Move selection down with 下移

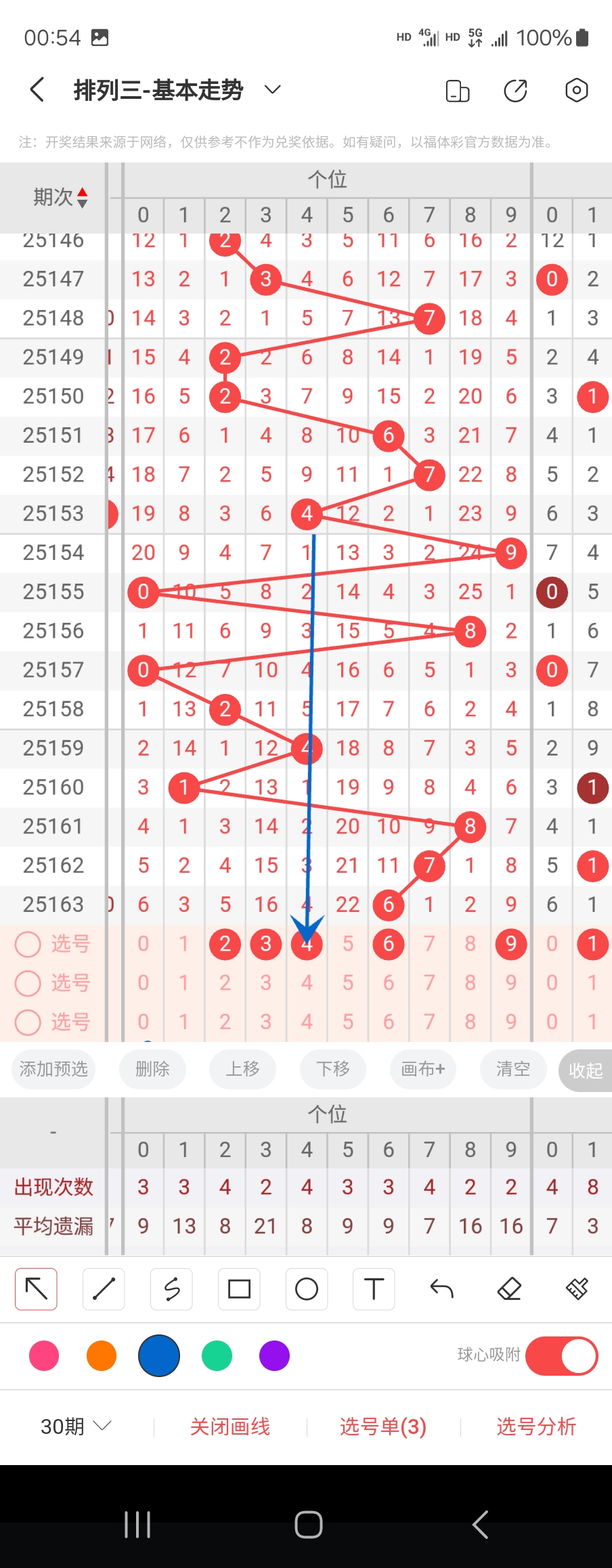pyautogui.click(x=333, y=1069)
